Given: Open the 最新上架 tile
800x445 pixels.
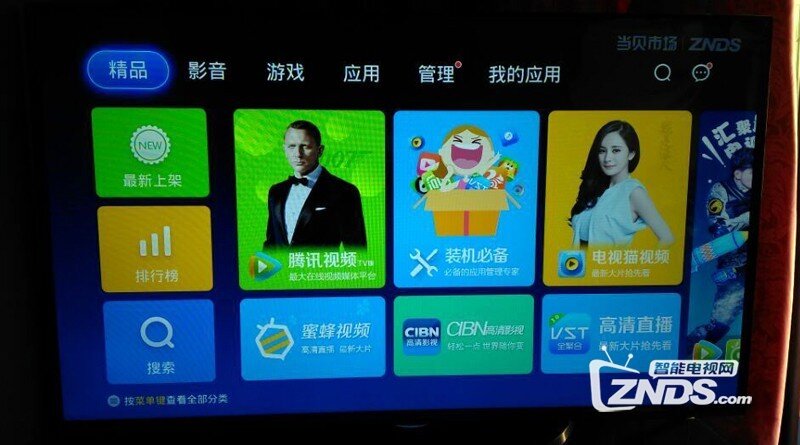Looking at the screenshot, I should coord(151,153).
